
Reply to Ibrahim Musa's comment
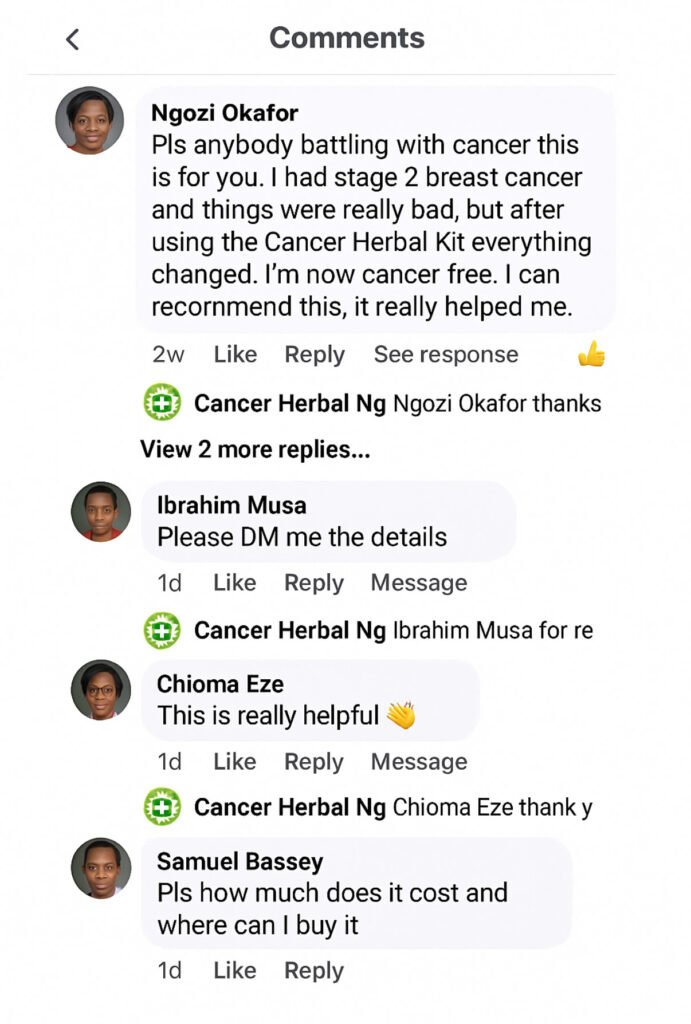[x=314, y=582]
